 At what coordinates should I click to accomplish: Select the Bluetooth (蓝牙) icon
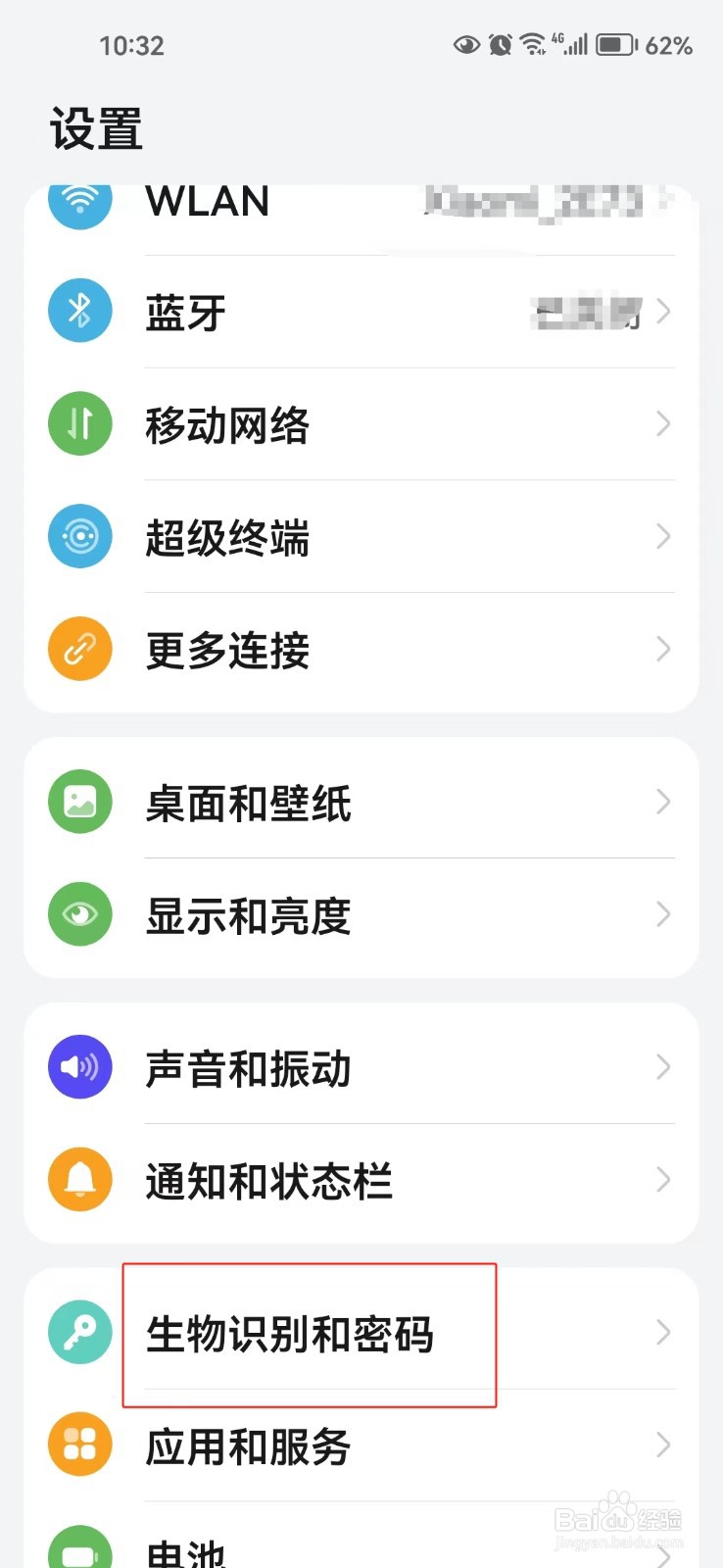pyautogui.click(x=79, y=310)
